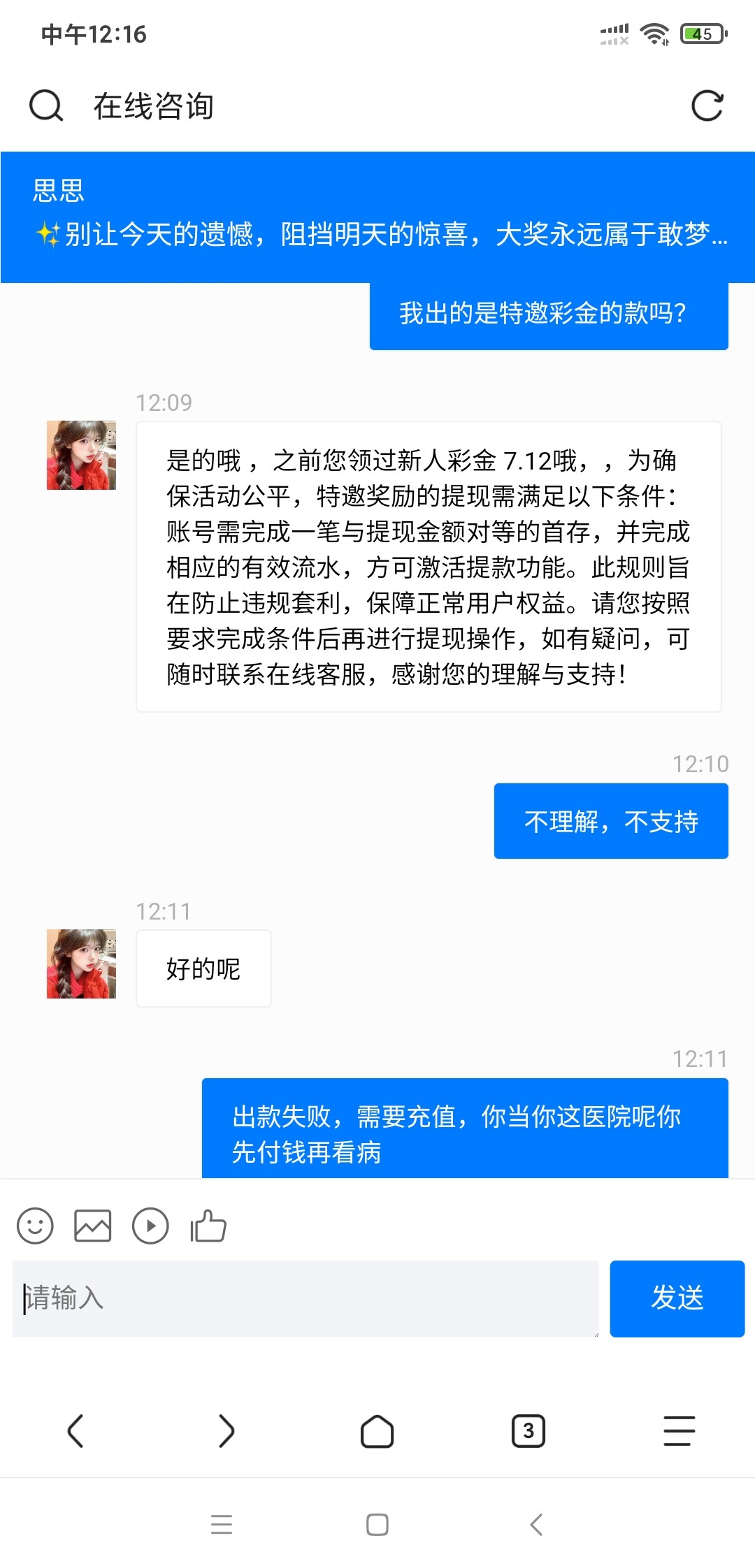Open the browser menu
Image resolution: width=755 pixels, height=1568 pixels.
(679, 1430)
